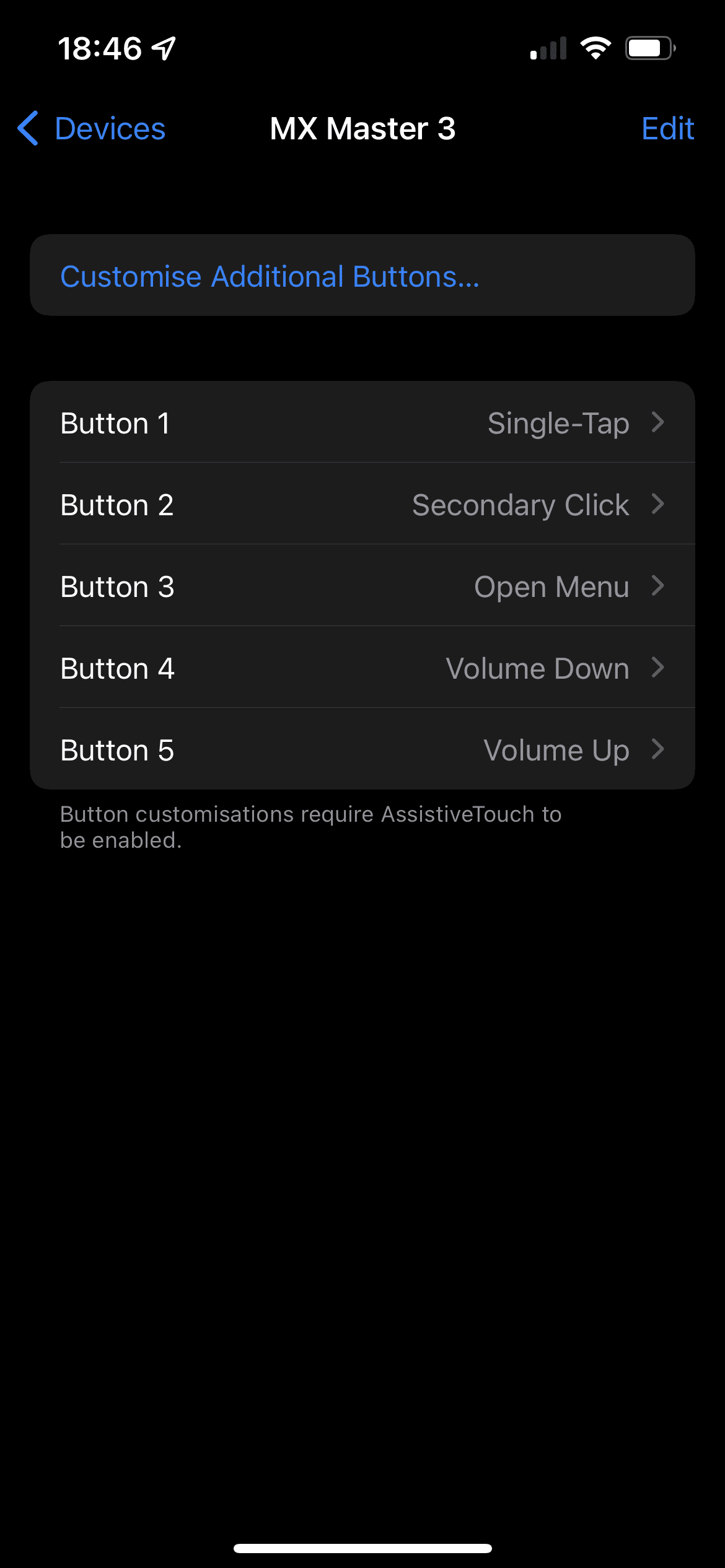
Task: Tap the Volume Up assignment for Button 5
Action: point(556,750)
